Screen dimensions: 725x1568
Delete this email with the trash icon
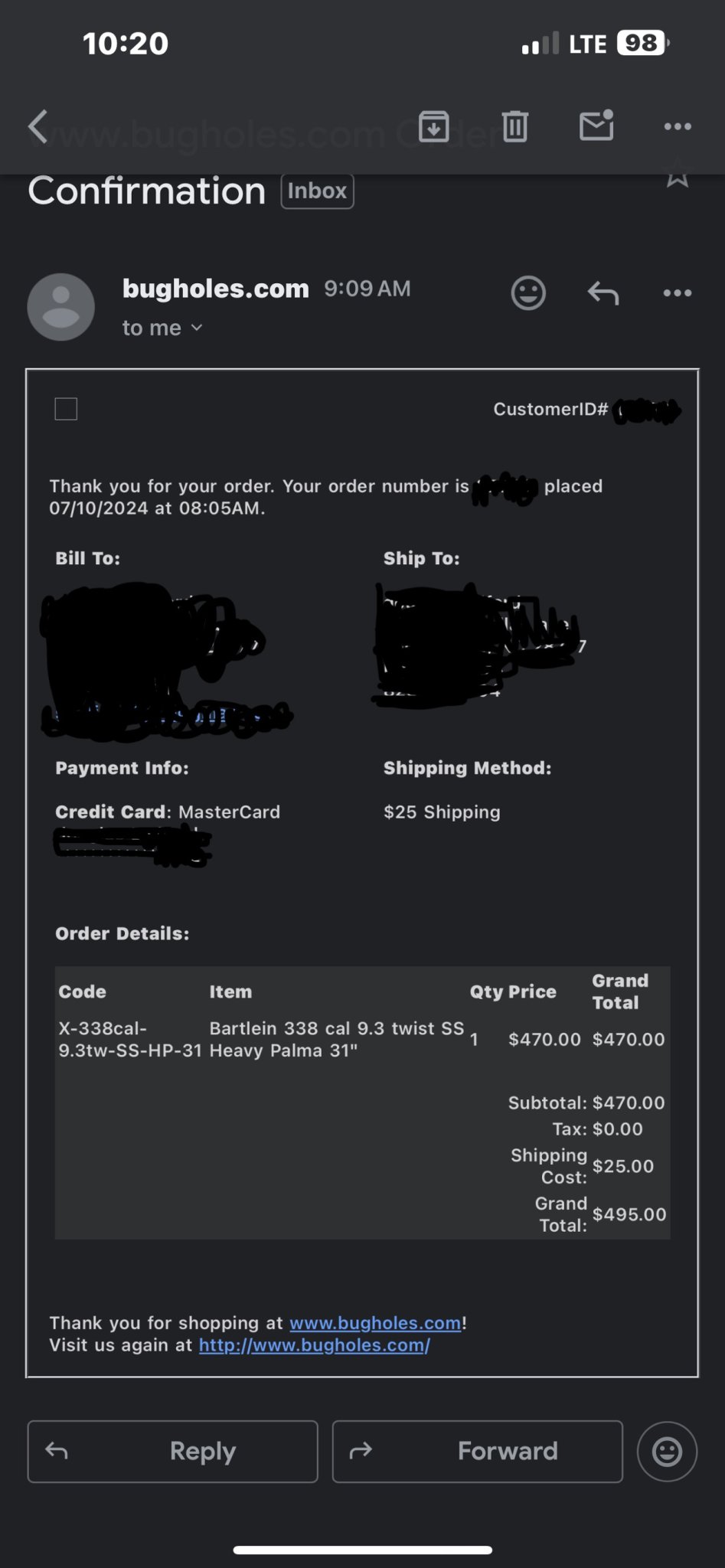pos(514,126)
